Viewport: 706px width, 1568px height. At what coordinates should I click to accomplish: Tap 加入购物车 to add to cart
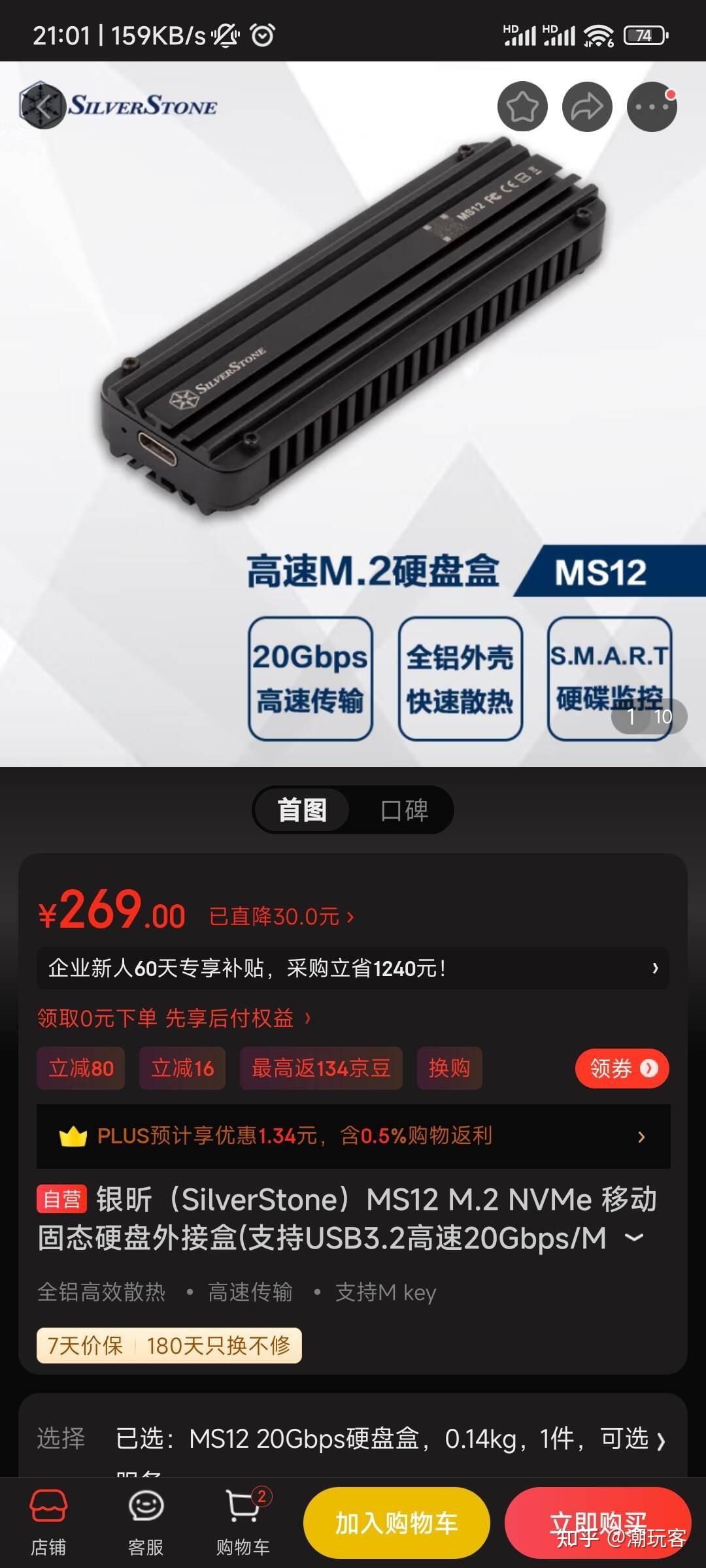point(395,1522)
